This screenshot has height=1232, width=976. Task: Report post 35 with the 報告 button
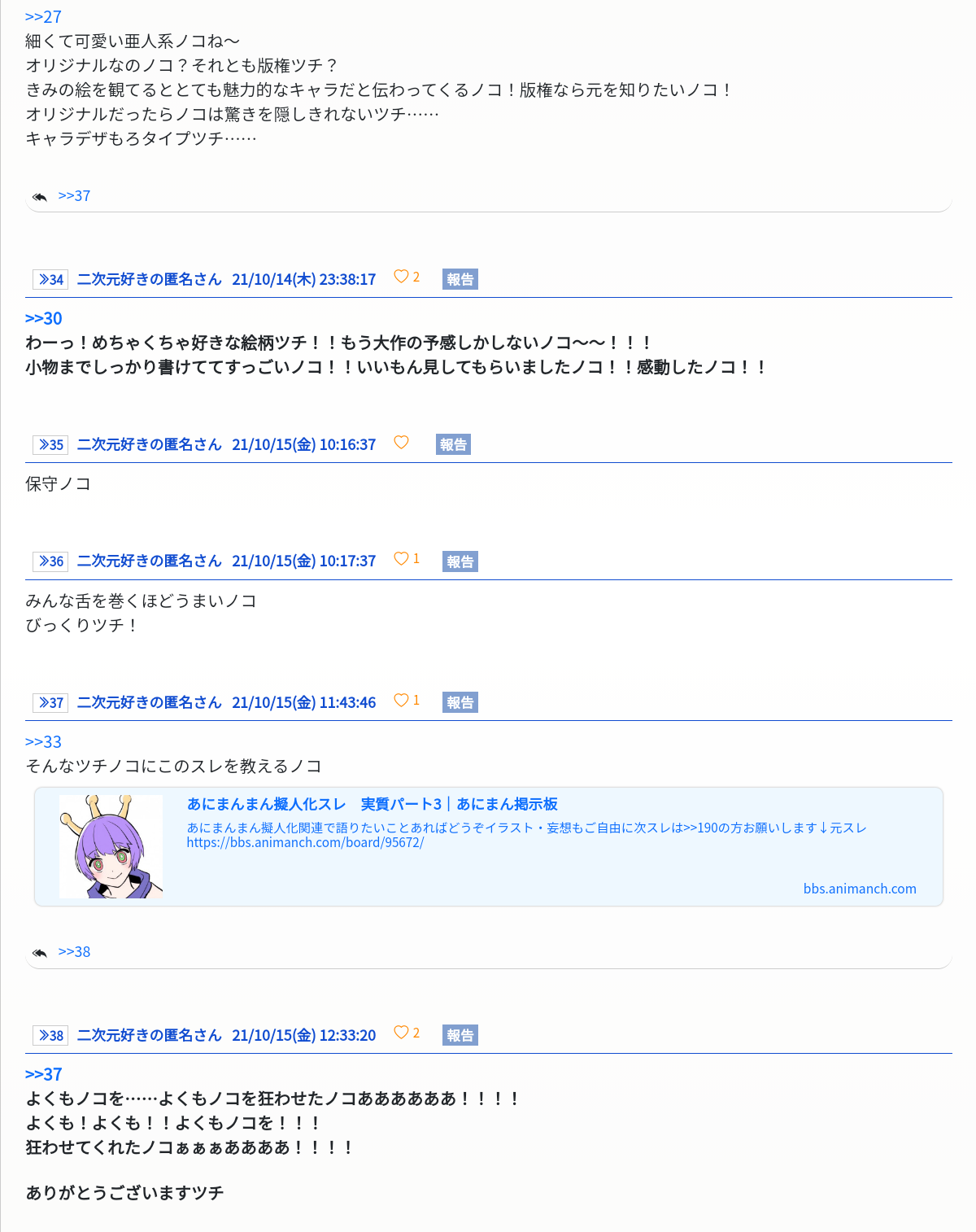click(453, 445)
